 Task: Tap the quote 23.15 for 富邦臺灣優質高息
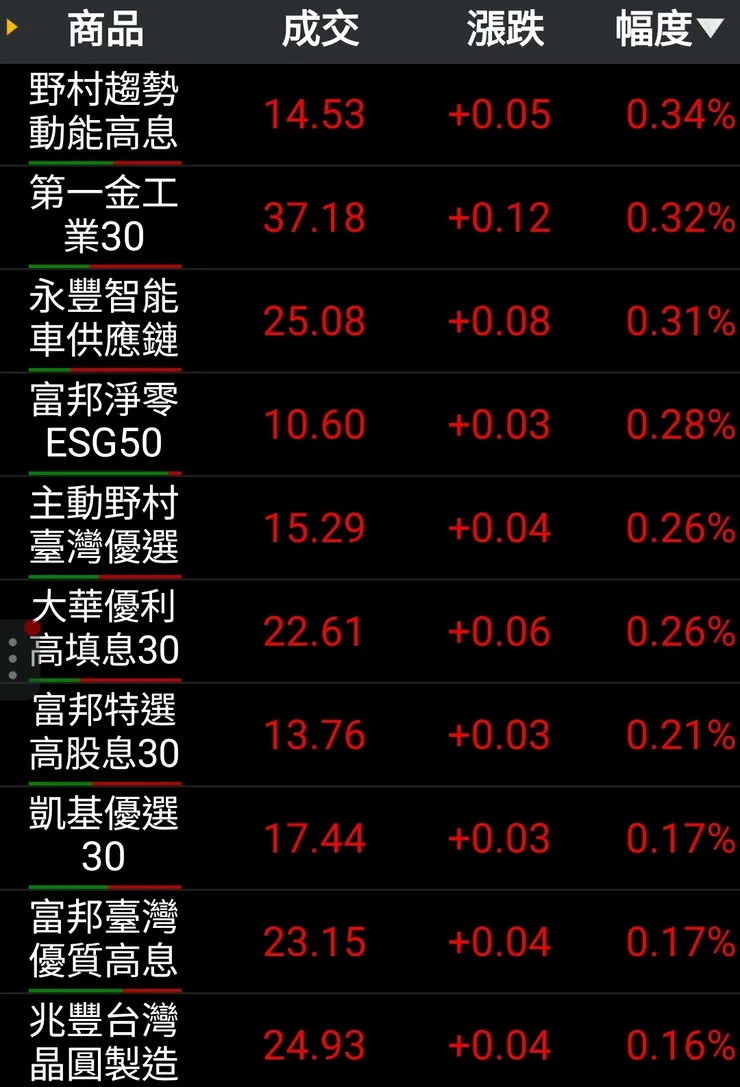(x=315, y=942)
